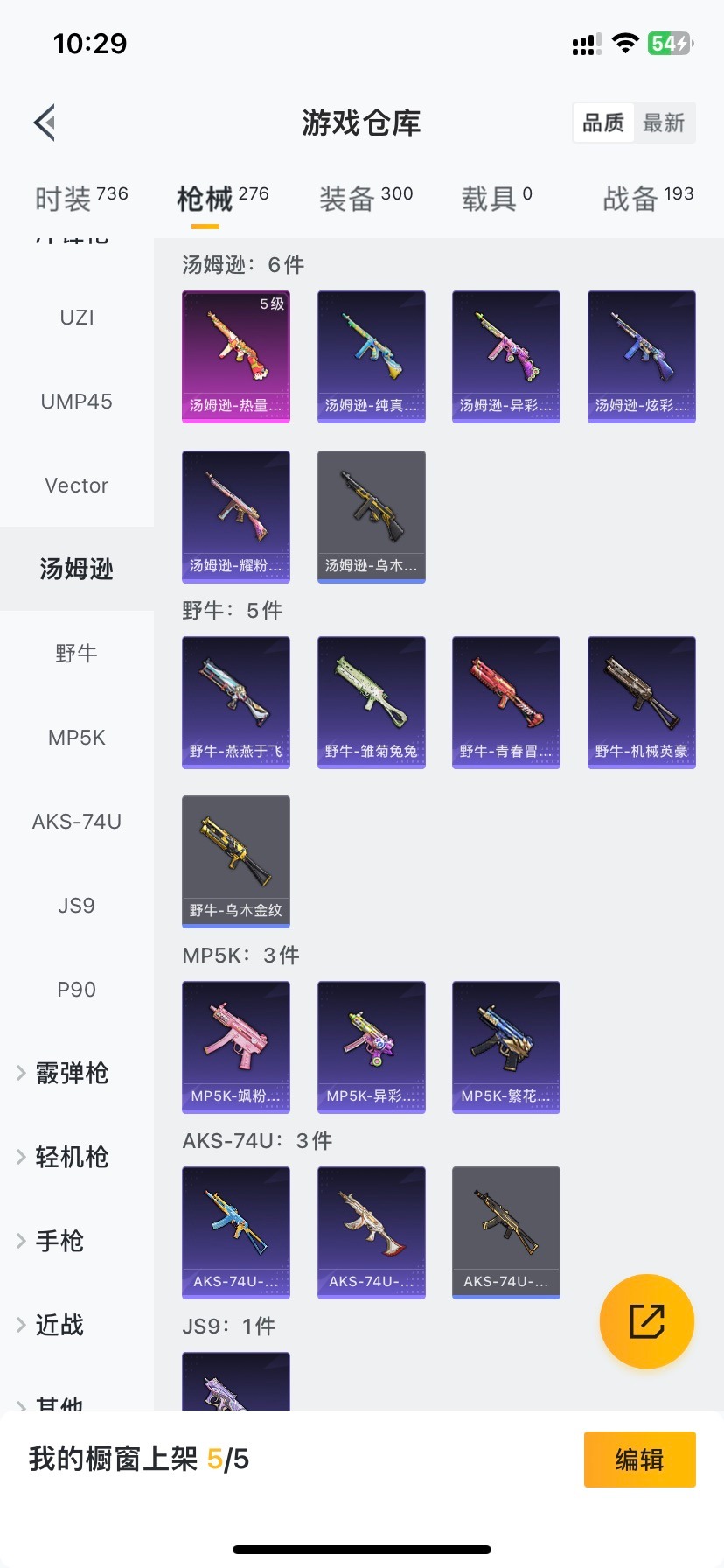Switch to the 战备 tab
The image size is (724, 1568).
pyautogui.click(x=647, y=199)
